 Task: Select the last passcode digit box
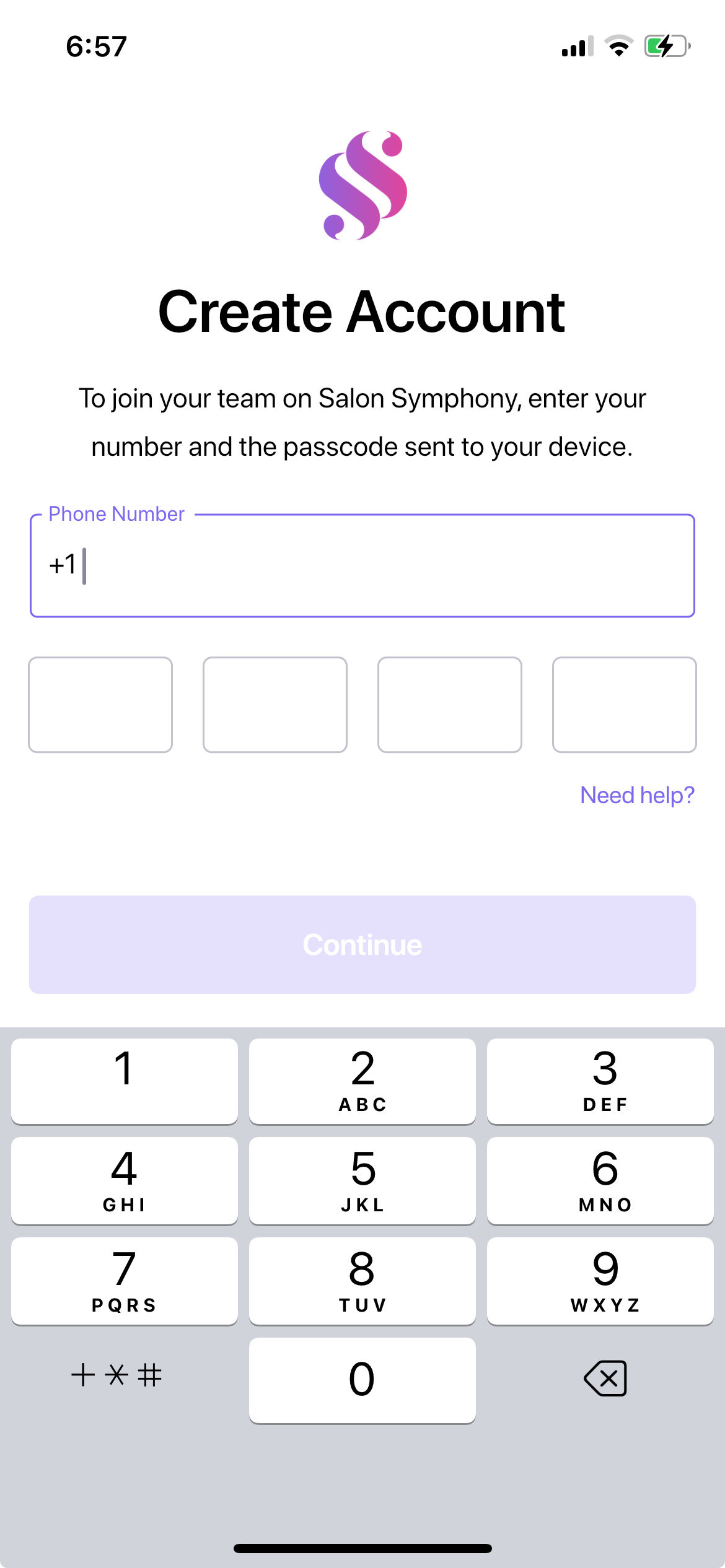(x=624, y=705)
